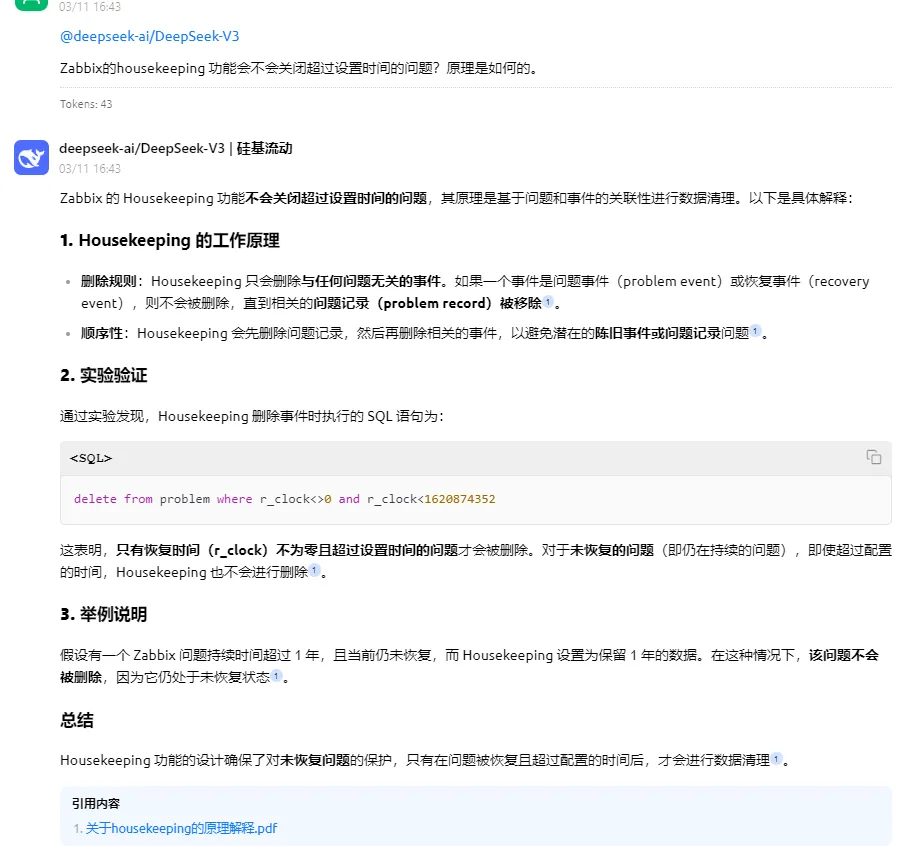Copy the SQL code block
Image resolution: width=902 pixels, height=846 pixels.
pyautogui.click(x=873, y=457)
